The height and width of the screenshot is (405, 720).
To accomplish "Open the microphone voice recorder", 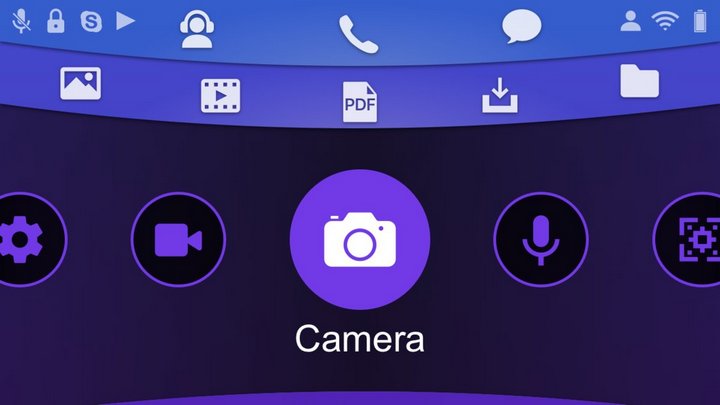I will 541,240.
